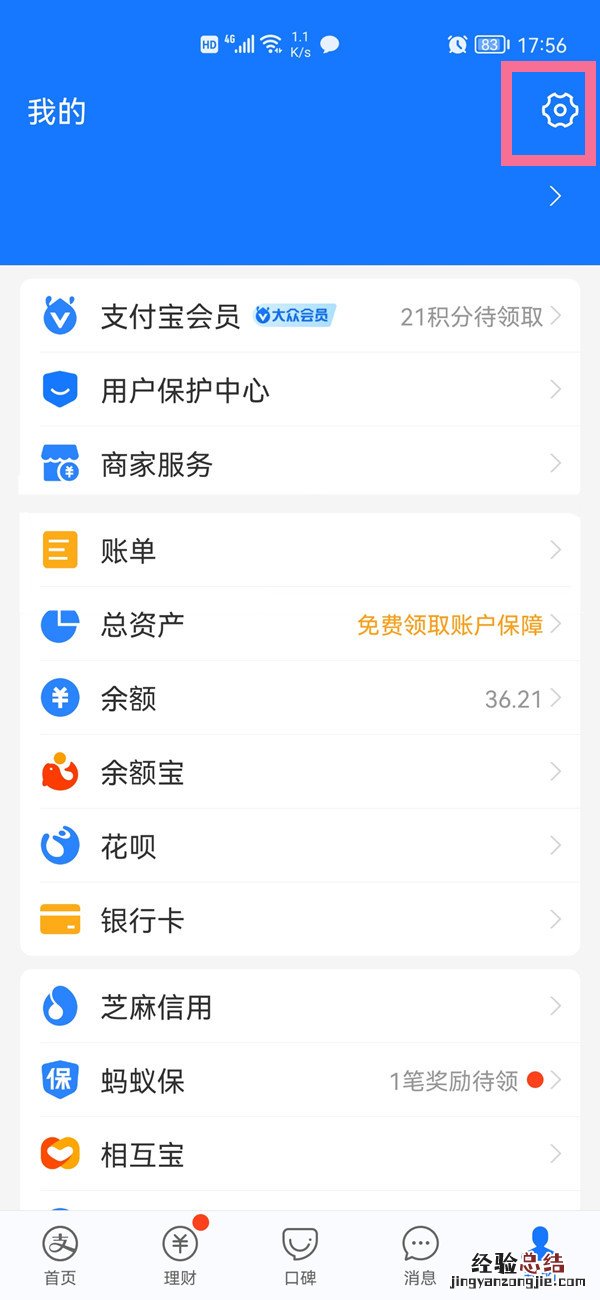Switch to the 理财 tab

(180, 1255)
